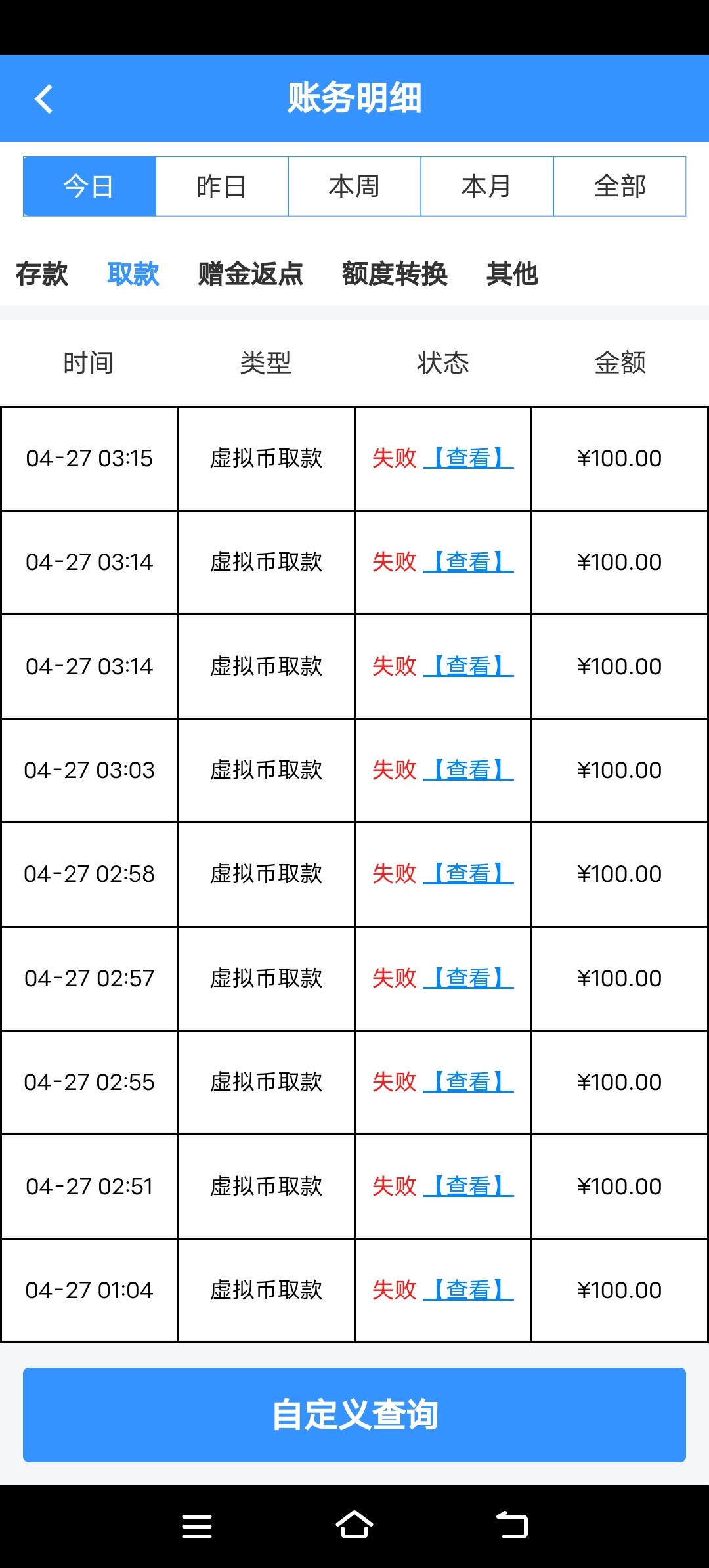View details of the 04-27 02:55 record
Screen dimensions: 709x1568
[x=469, y=1082]
